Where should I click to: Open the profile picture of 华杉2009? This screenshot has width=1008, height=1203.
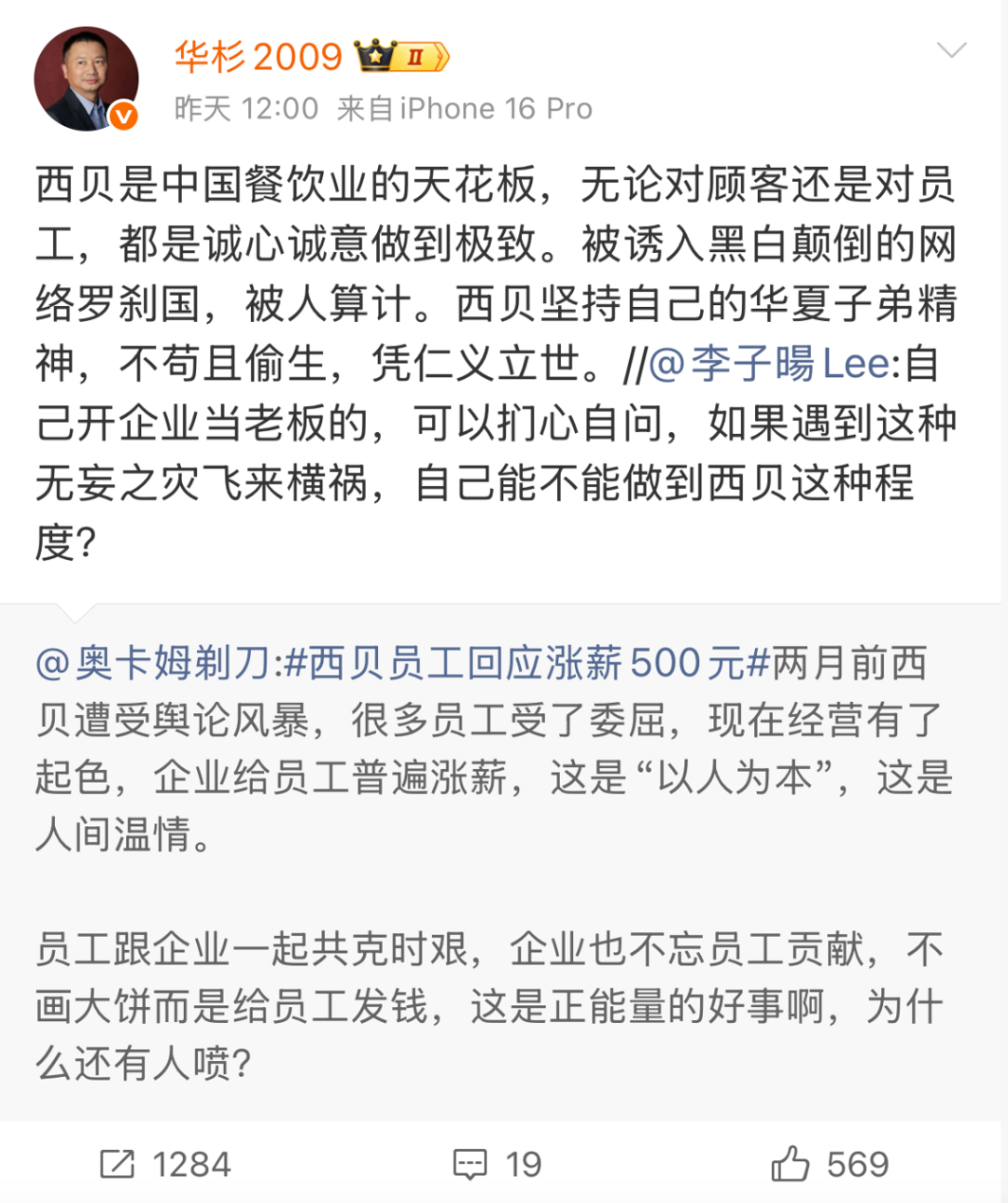(x=86, y=79)
